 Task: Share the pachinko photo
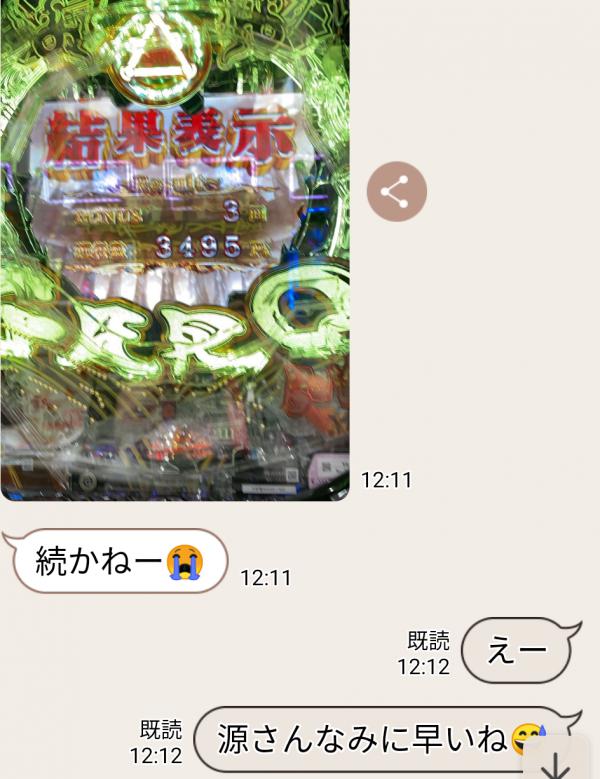[x=396, y=191]
